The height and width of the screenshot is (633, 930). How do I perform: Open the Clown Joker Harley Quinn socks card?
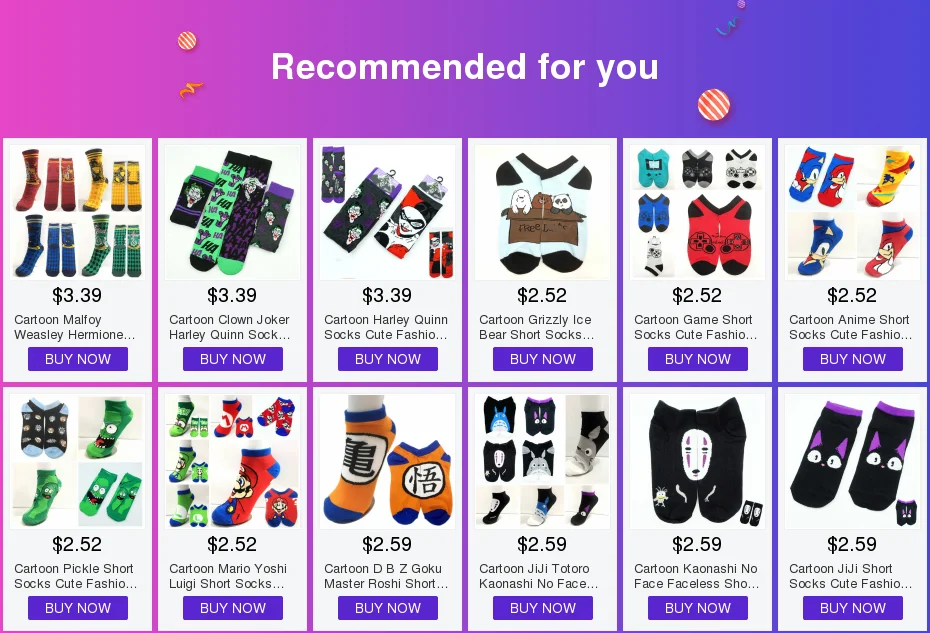tap(232, 260)
